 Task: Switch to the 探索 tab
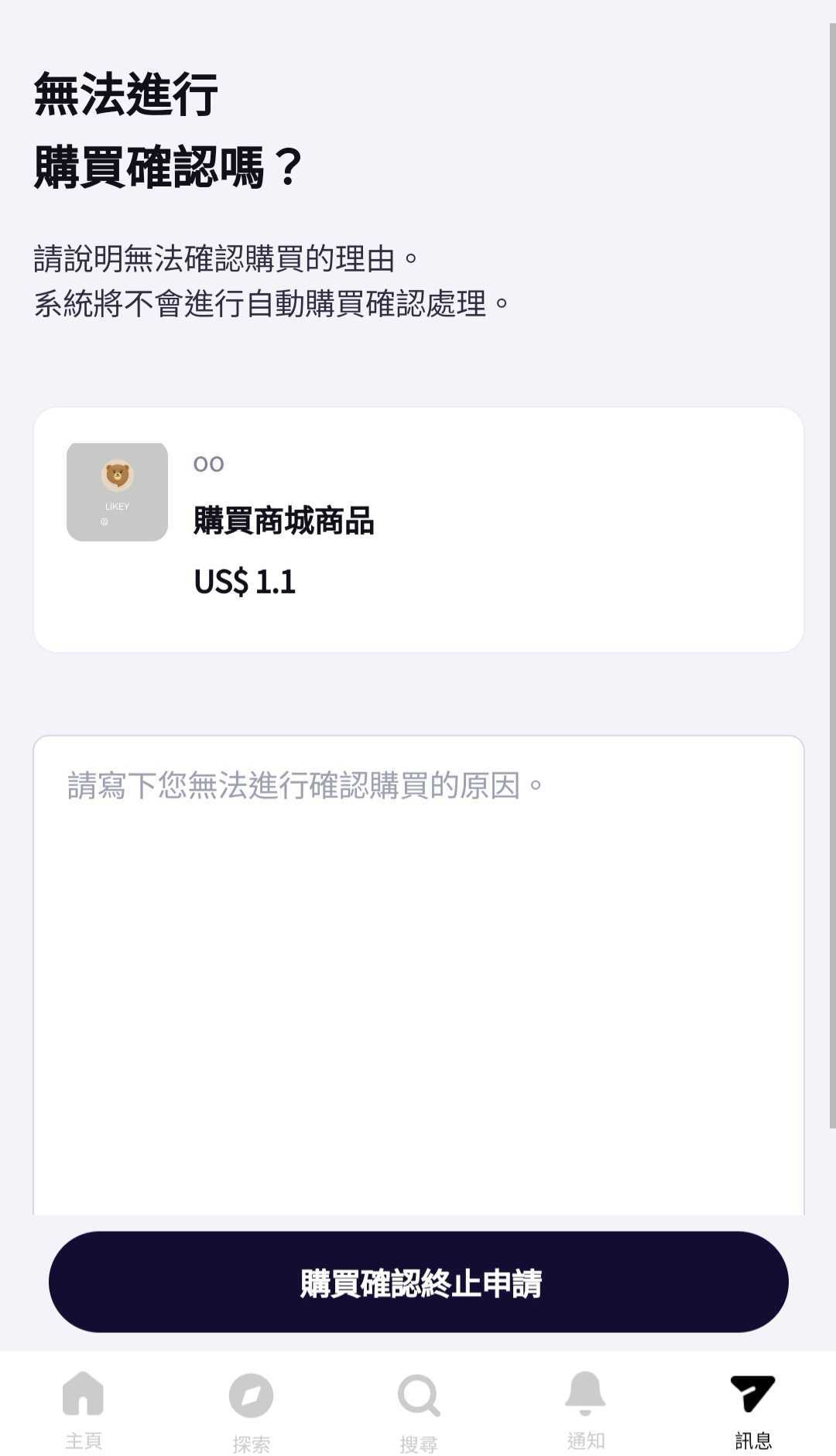pyautogui.click(x=251, y=1410)
